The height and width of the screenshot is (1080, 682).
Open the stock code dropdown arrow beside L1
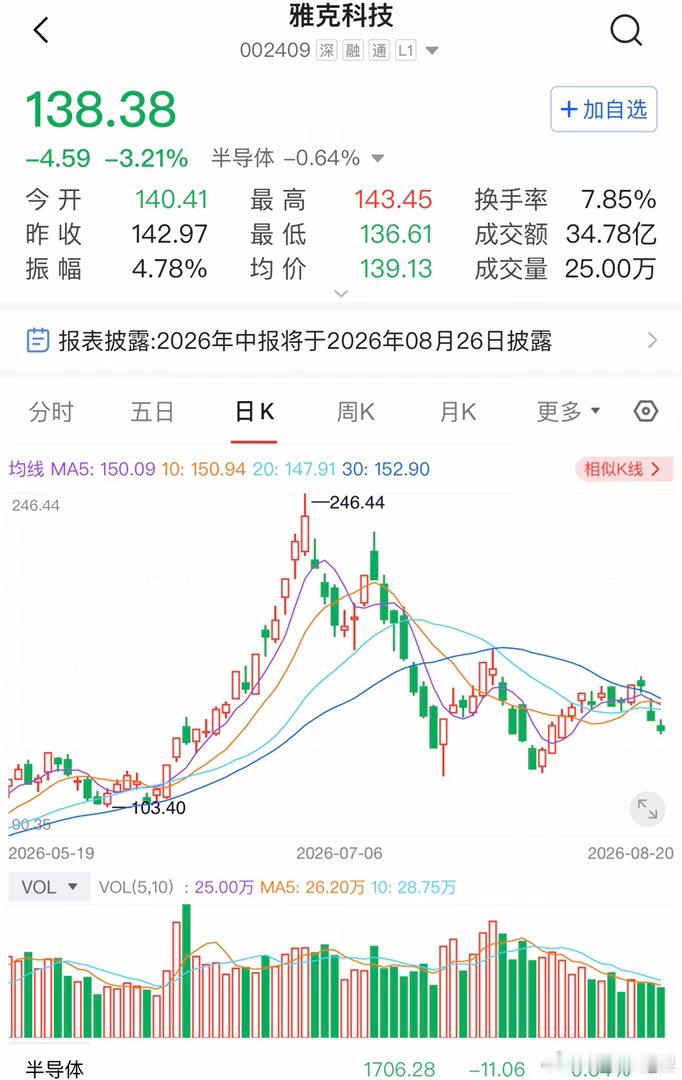click(432, 50)
